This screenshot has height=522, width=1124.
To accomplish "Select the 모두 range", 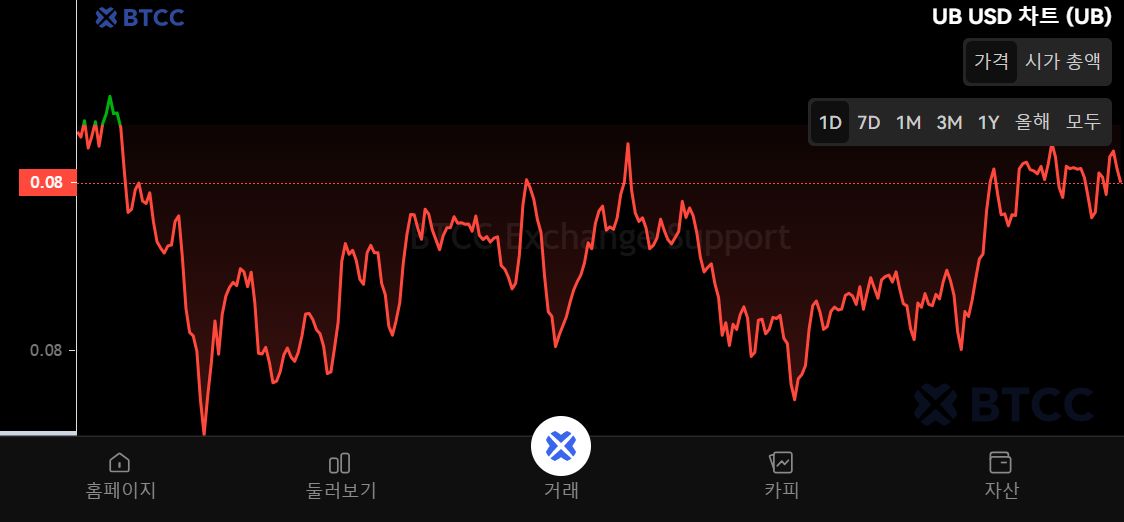I will click(1083, 122).
